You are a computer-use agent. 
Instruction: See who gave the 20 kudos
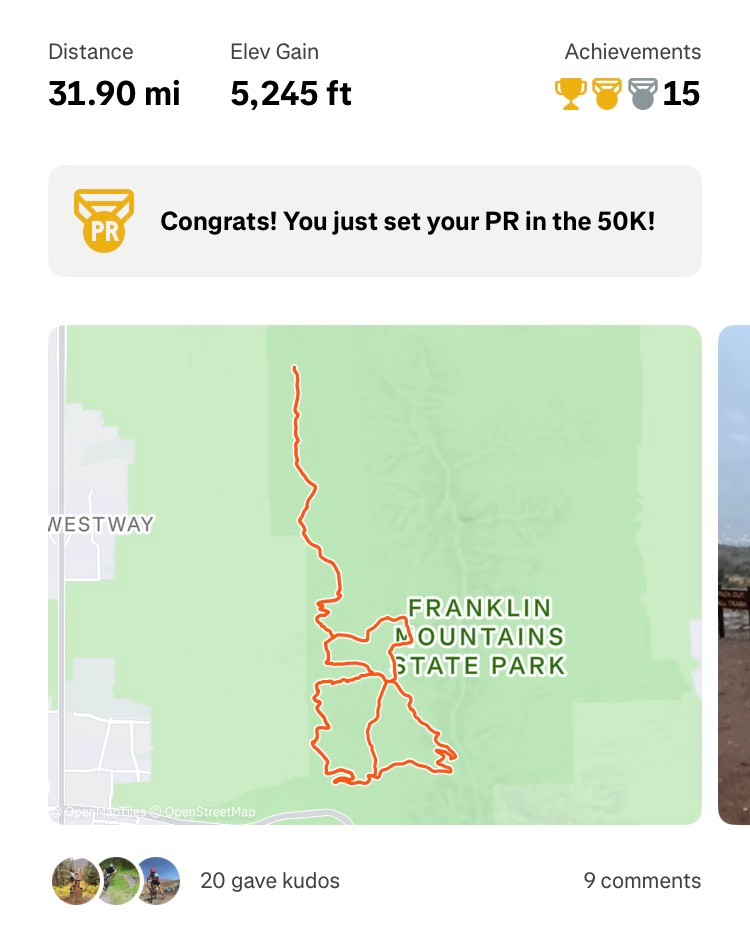tap(269, 881)
